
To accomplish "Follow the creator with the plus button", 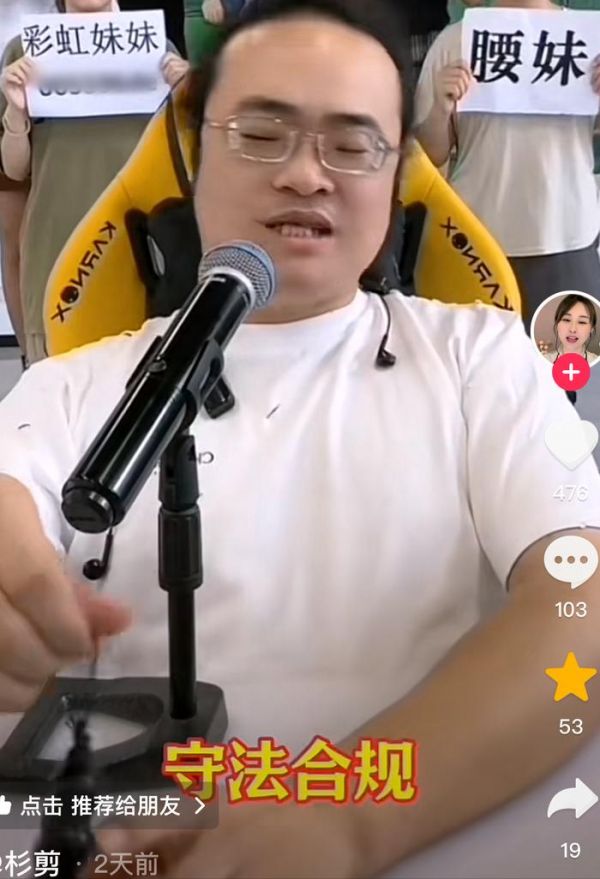I will pyautogui.click(x=570, y=374).
